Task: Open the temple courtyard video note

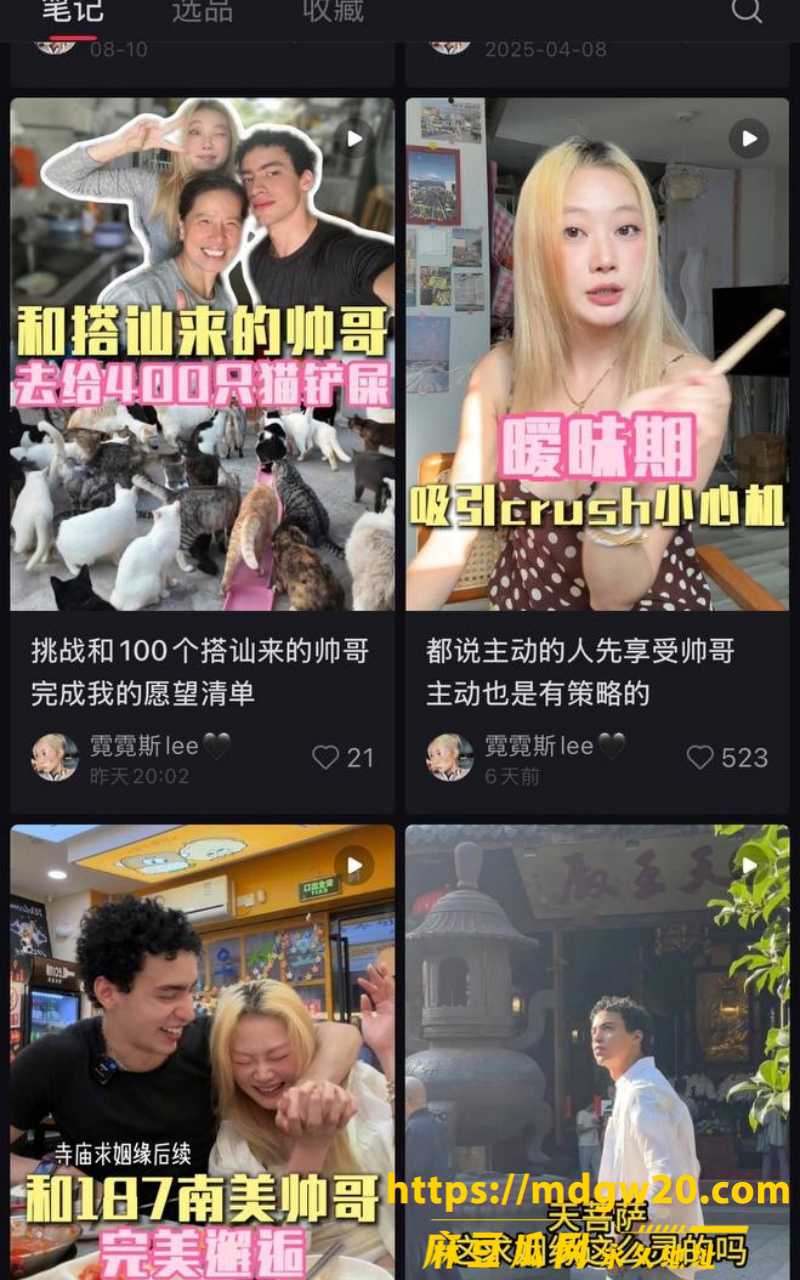Action: (597, 1052)
